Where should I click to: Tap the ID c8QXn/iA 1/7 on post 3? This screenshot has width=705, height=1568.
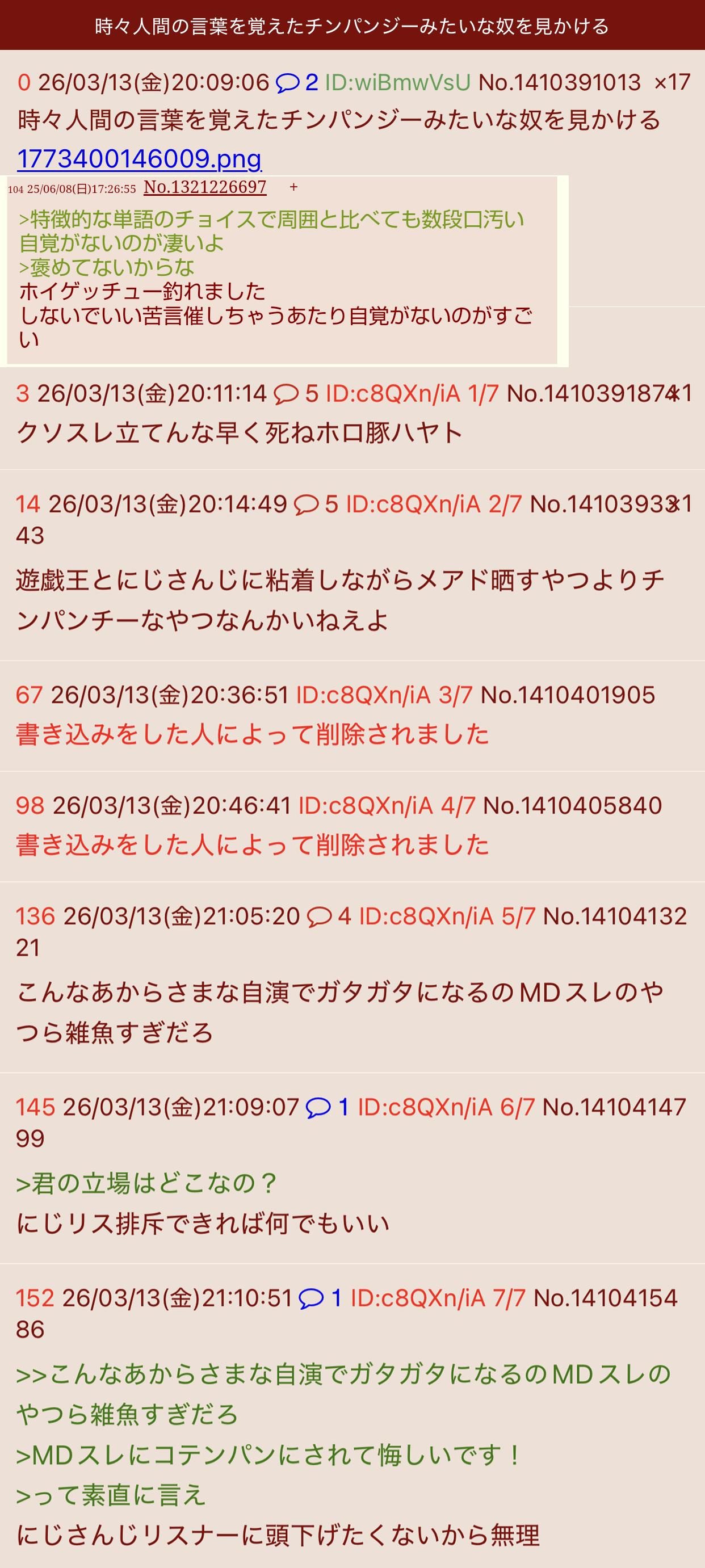coord(412,394)
